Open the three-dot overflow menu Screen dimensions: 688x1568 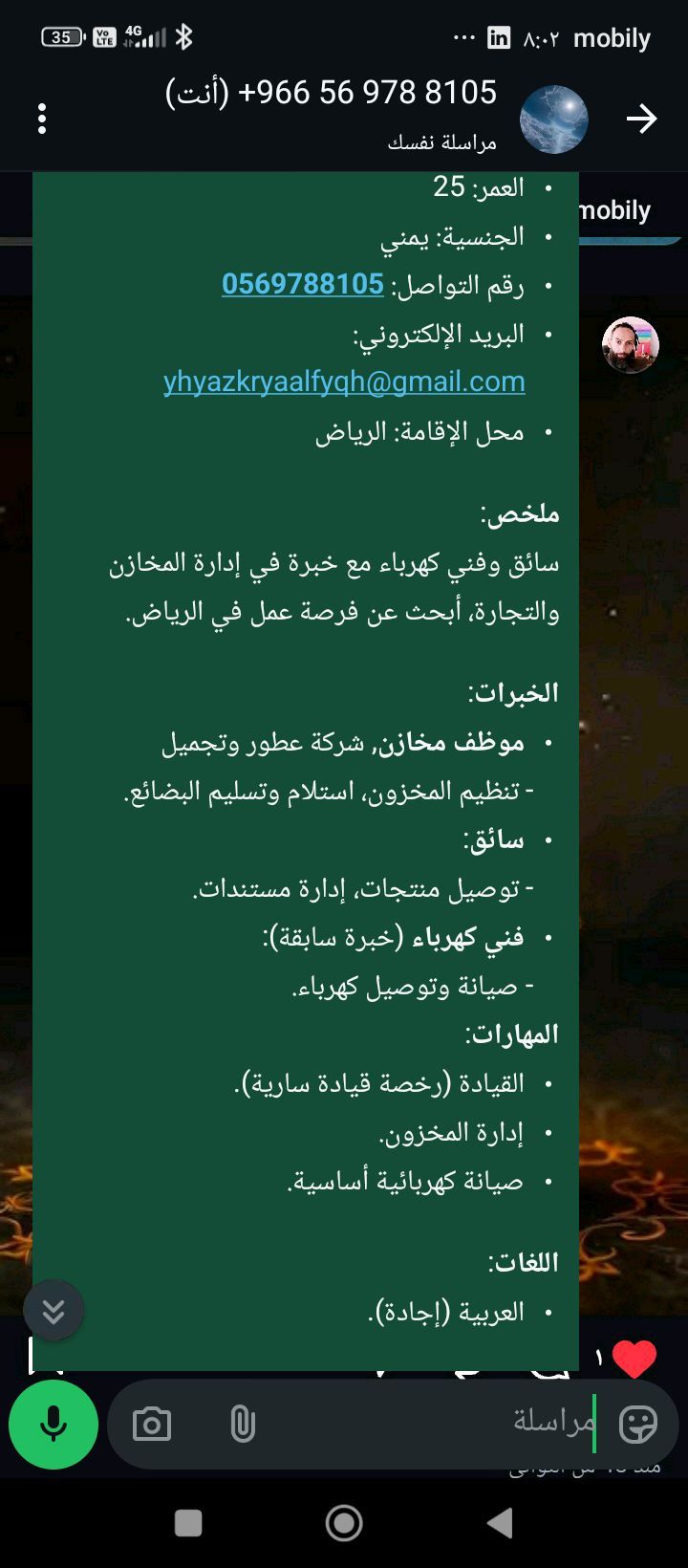[42, 120]
